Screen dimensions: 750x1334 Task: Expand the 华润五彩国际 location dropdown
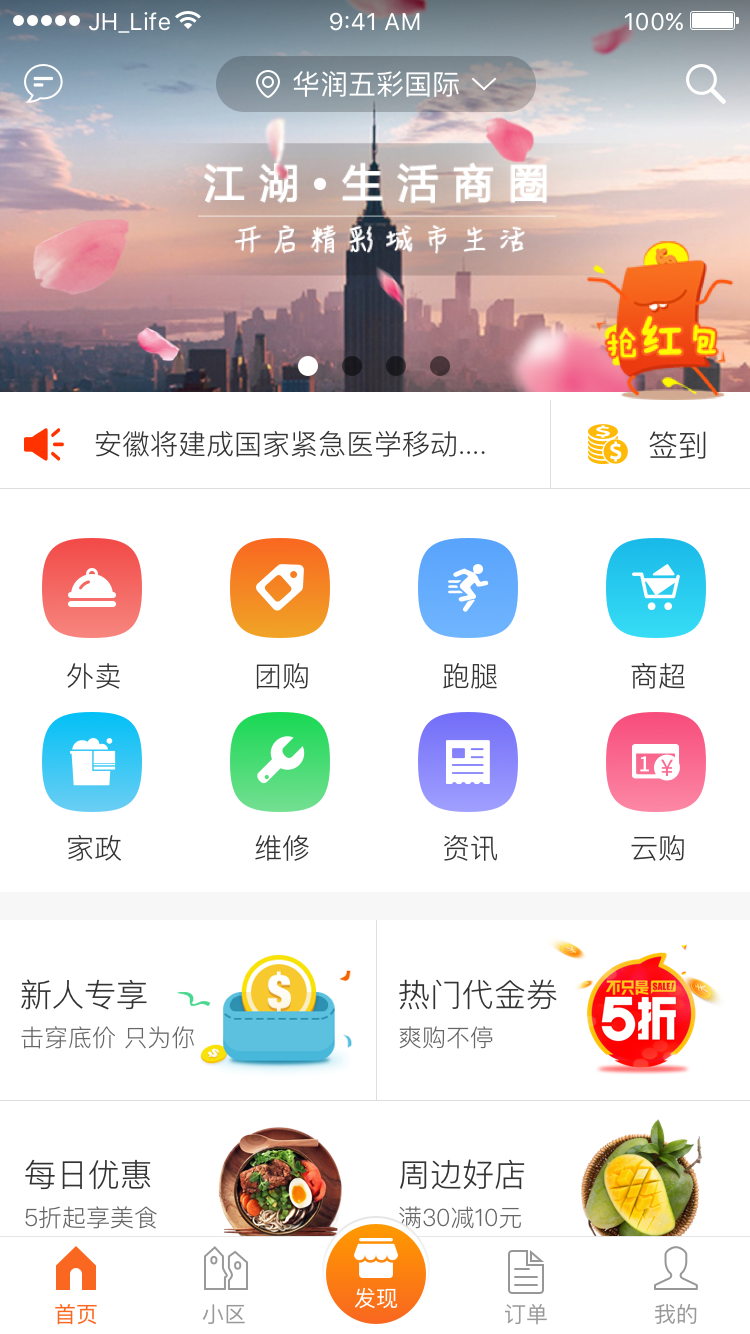(x=376, y=84)
